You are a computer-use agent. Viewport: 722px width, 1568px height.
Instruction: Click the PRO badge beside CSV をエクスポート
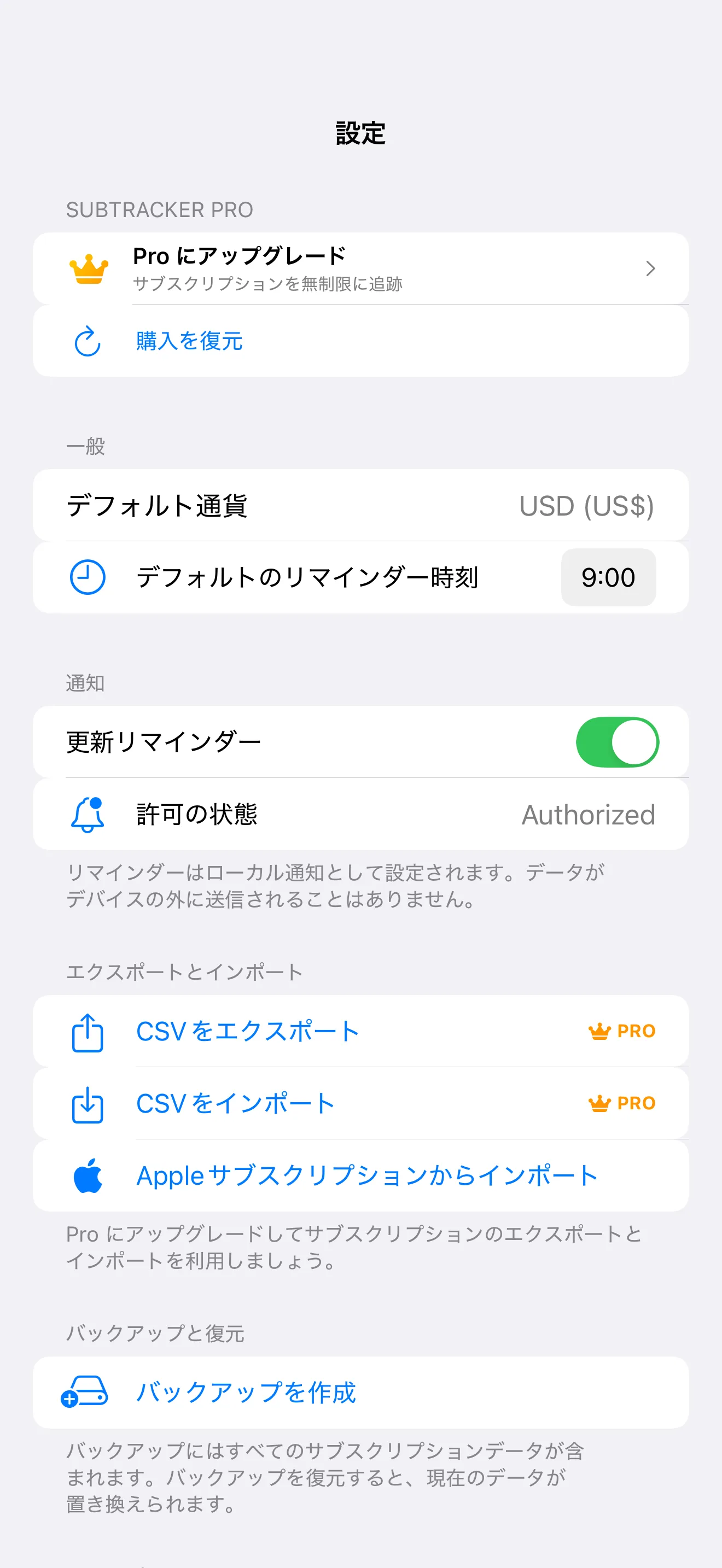pos(621,1031)
